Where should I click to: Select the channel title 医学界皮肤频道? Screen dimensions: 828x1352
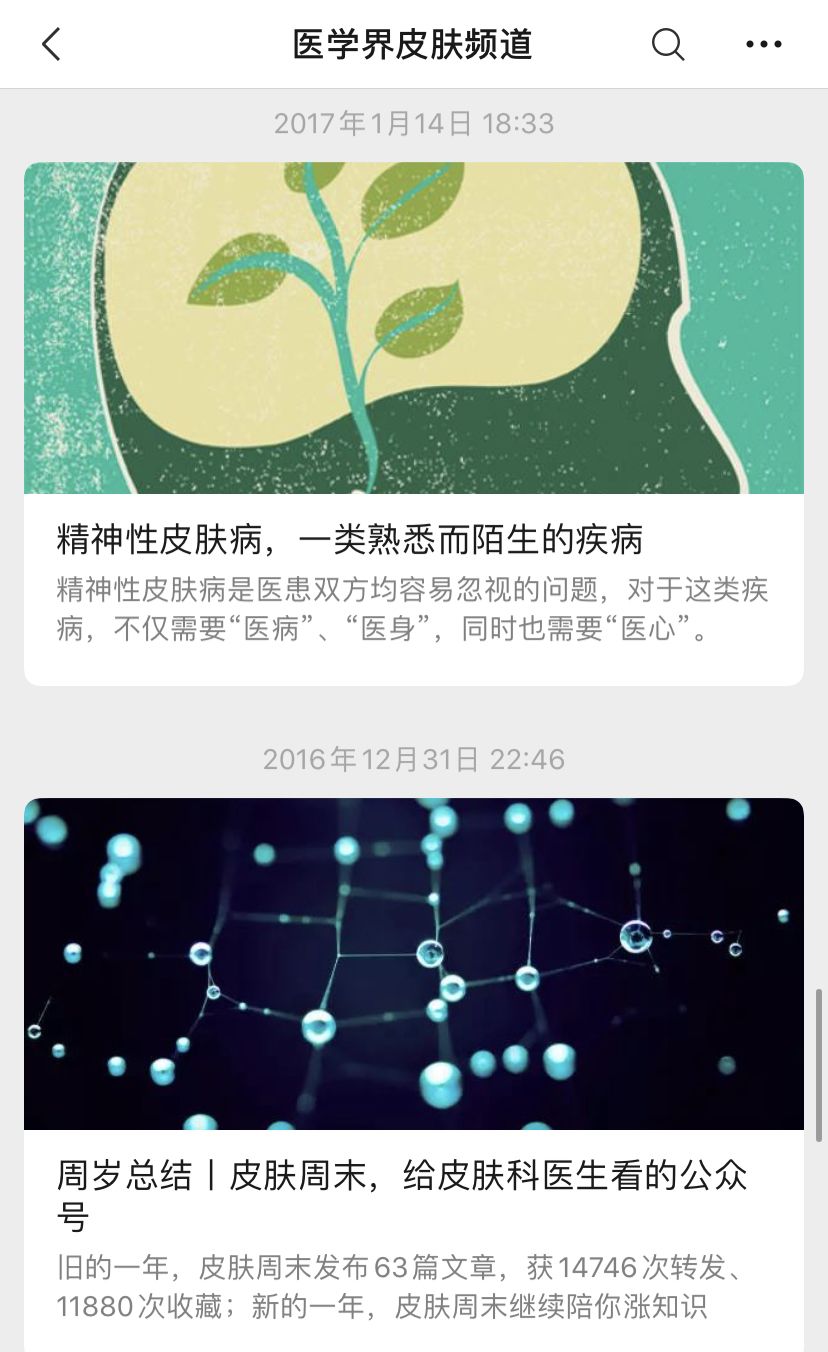(x=413, y=44)
